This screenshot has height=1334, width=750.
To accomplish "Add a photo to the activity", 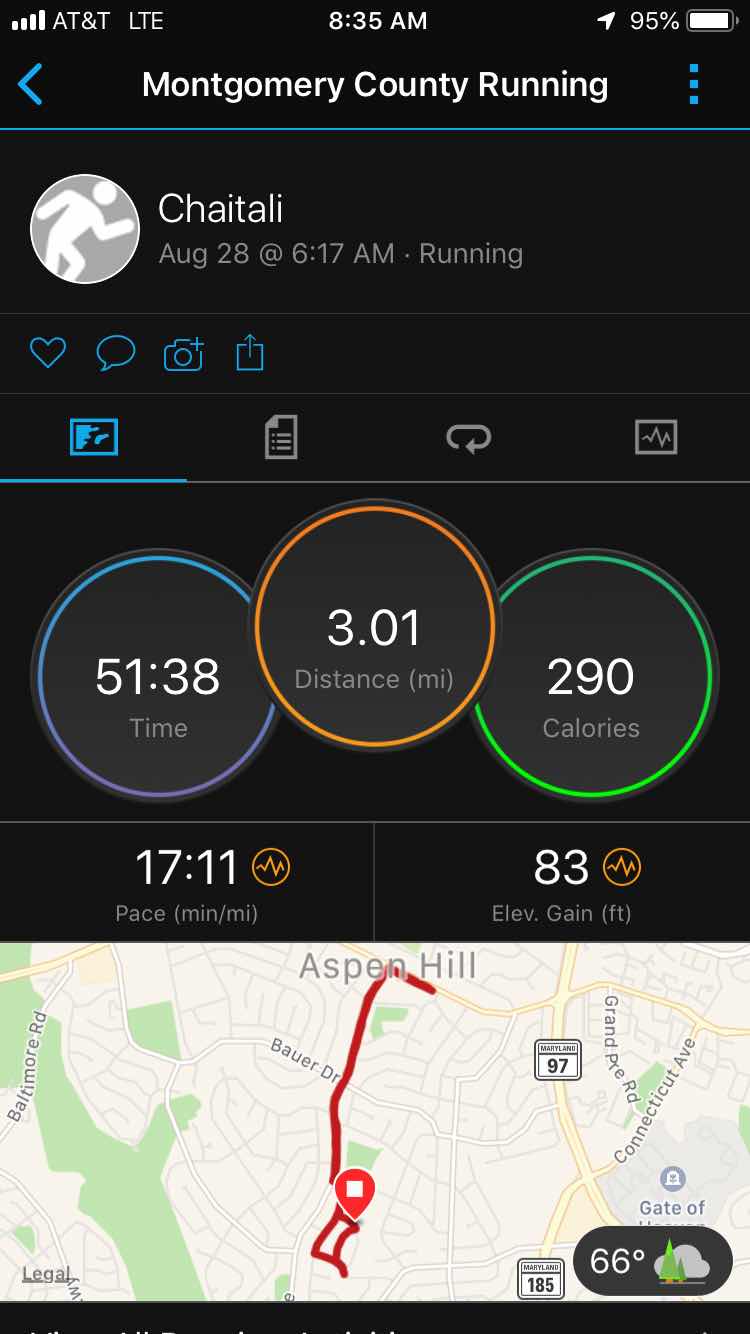I will (x=183, y=354).
